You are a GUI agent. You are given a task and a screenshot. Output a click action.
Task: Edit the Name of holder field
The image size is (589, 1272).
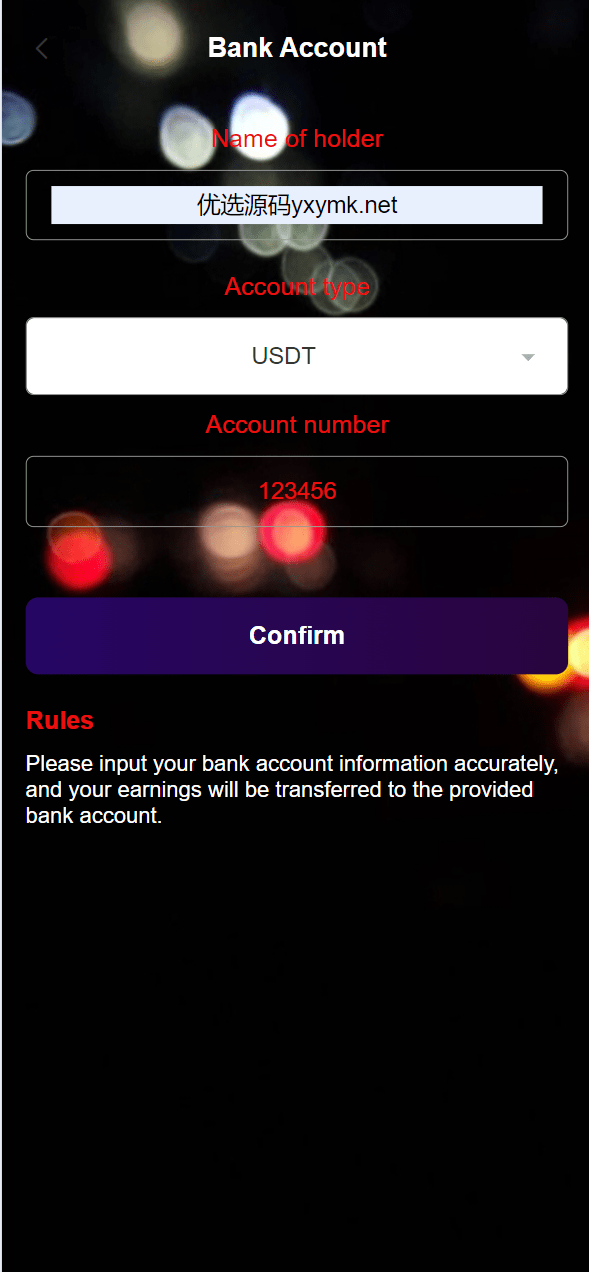click(297, 205)
